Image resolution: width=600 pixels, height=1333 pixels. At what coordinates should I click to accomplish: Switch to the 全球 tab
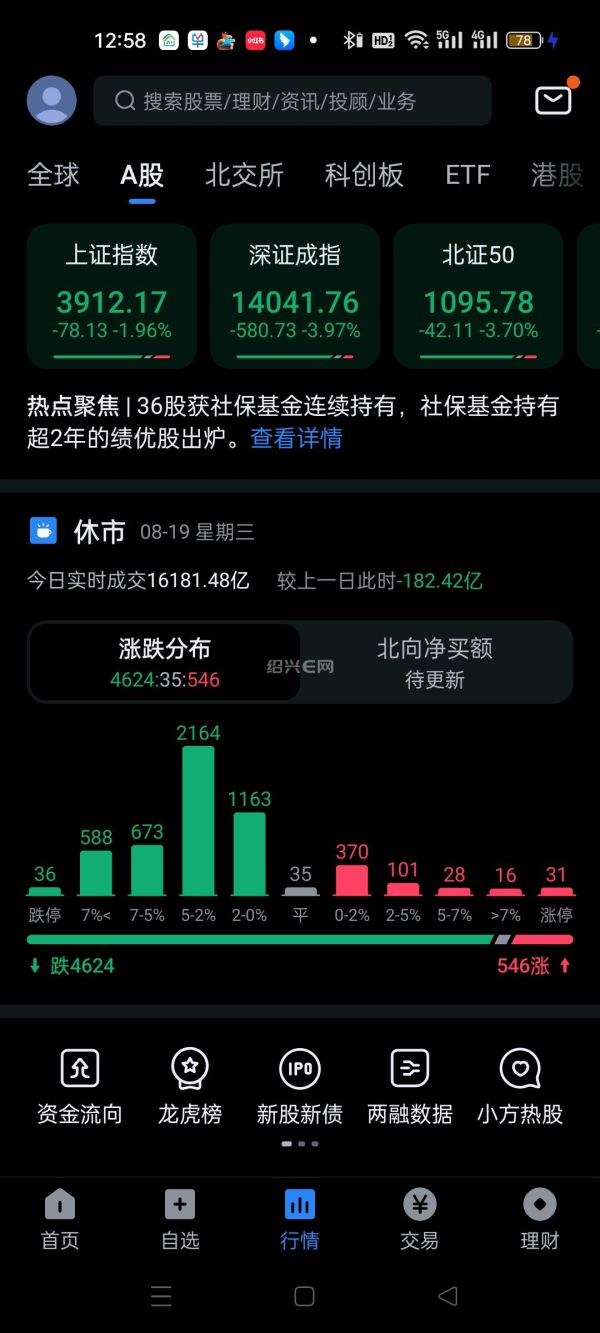point(53,175)
